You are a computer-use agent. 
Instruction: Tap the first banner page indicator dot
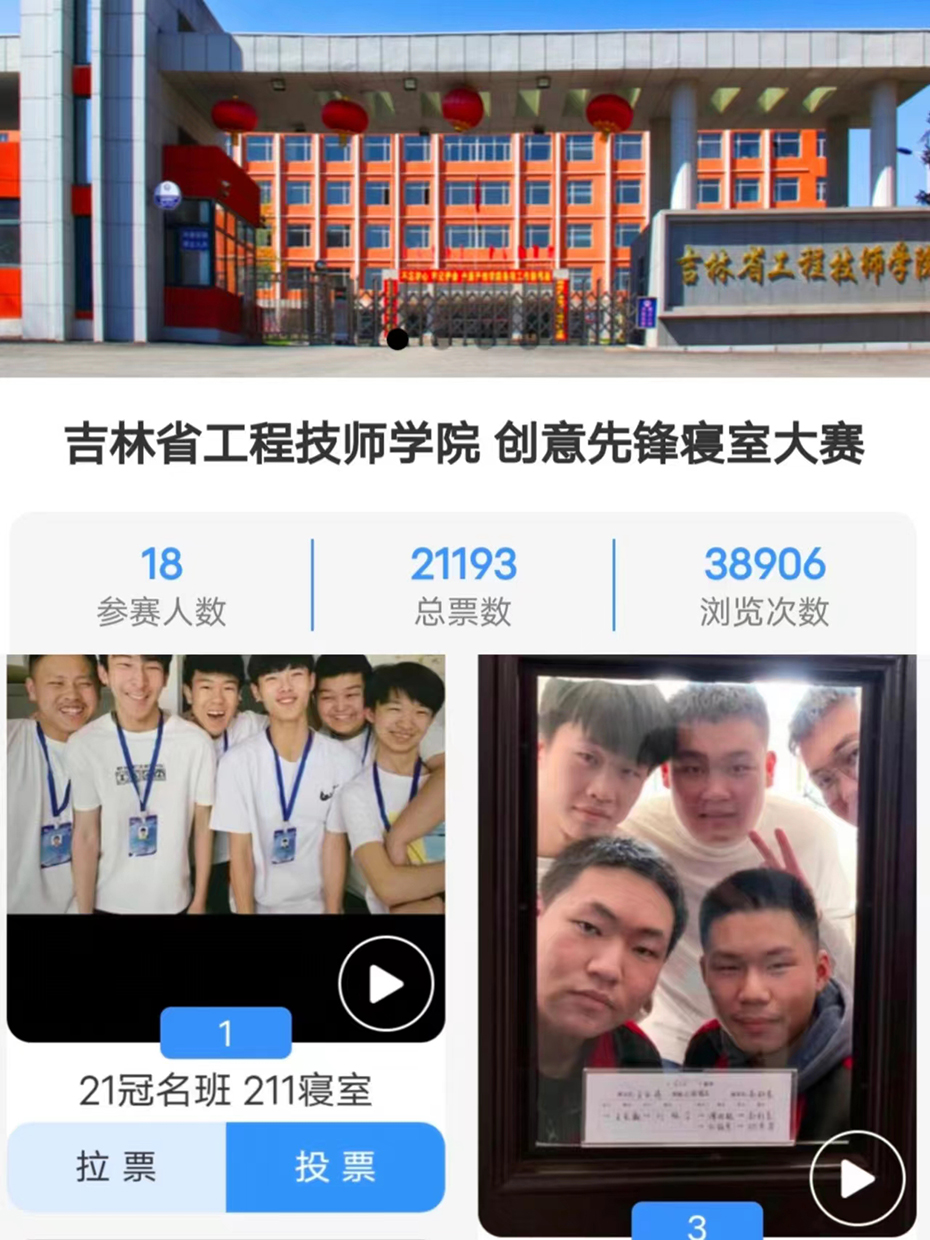[397, 339]
